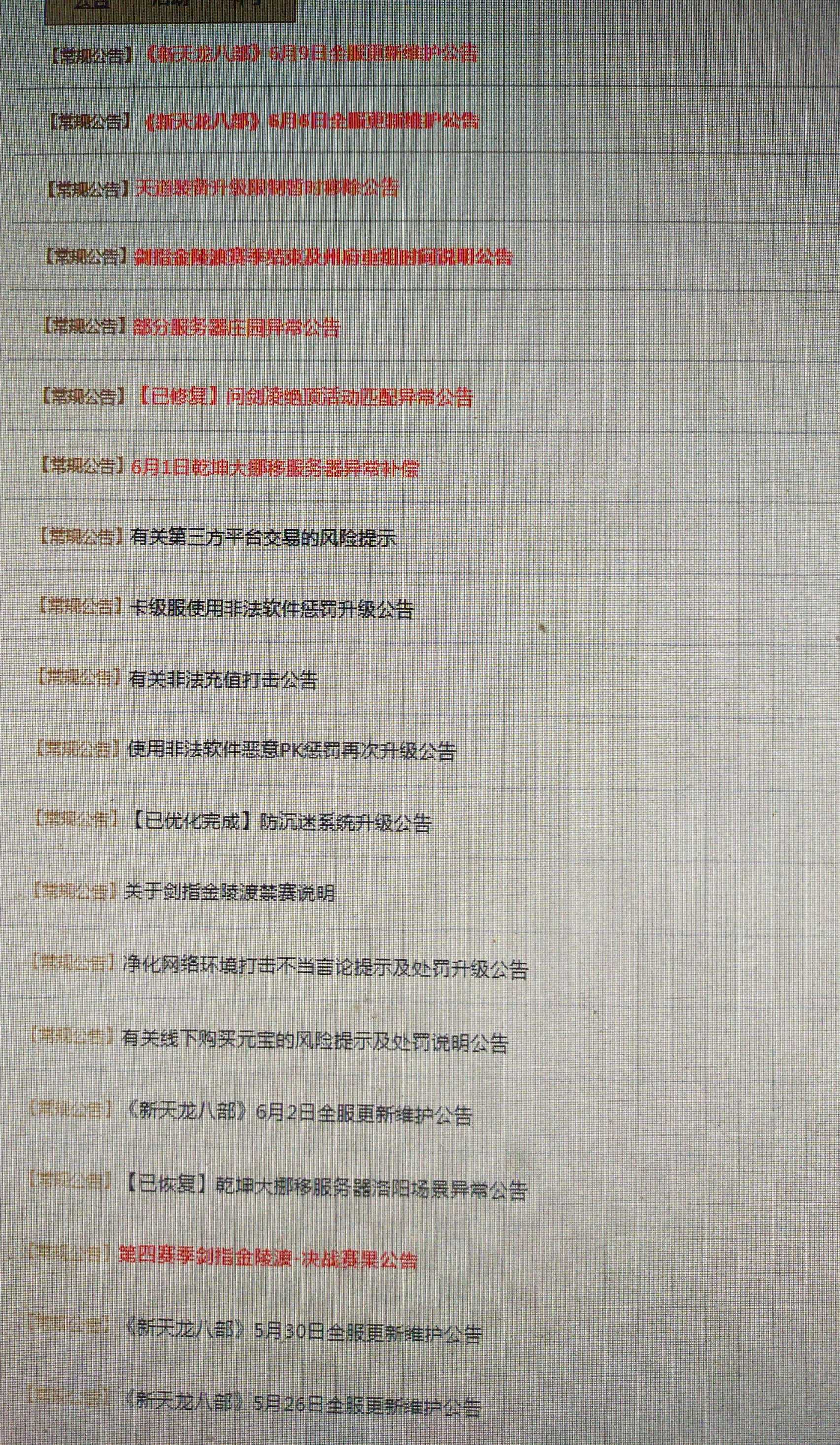Viewport: 840px width, 1445px height.
Task: Open 部分服务器庄园异常公告
Action: [x=236, y=327]
